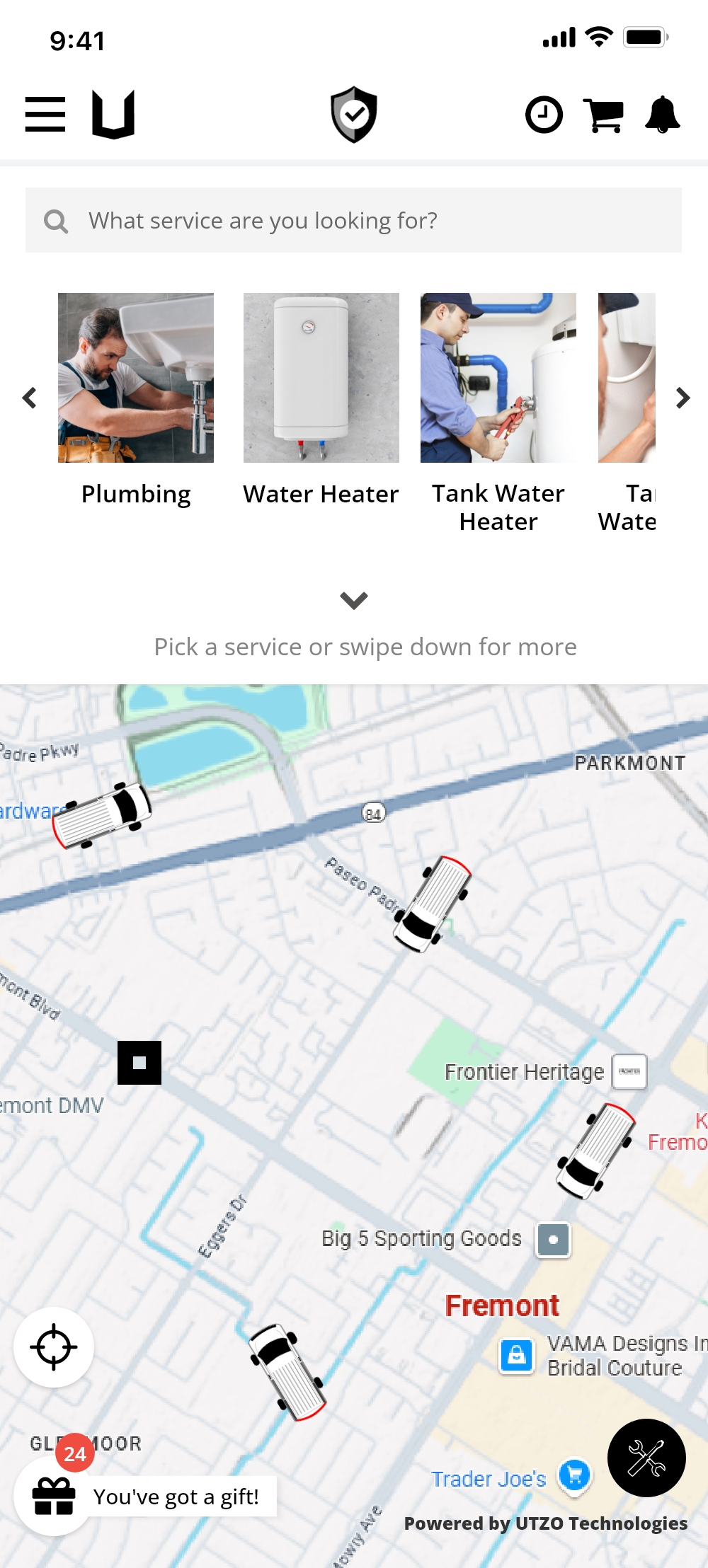Open the notifications bell
The height and width of the screenshot is (1568, 708).
pos(663,115)
